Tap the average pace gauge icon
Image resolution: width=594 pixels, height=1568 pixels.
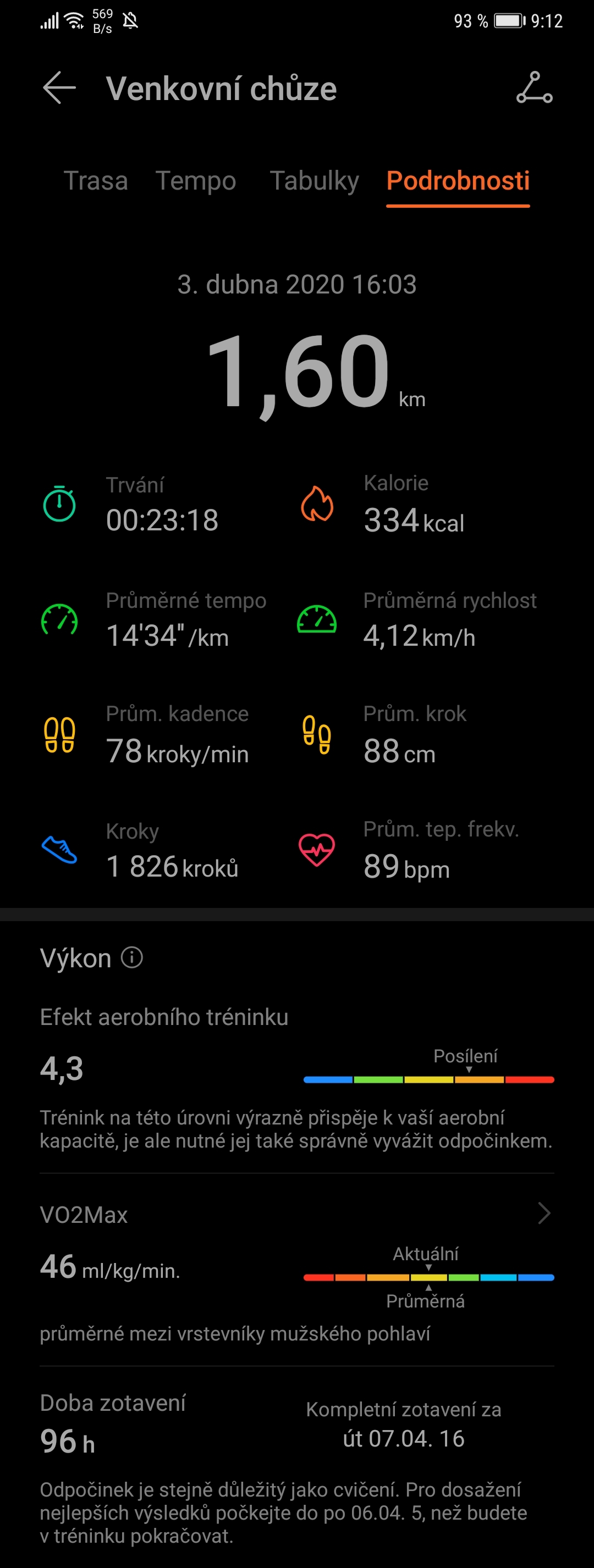[x=59, y=620]
